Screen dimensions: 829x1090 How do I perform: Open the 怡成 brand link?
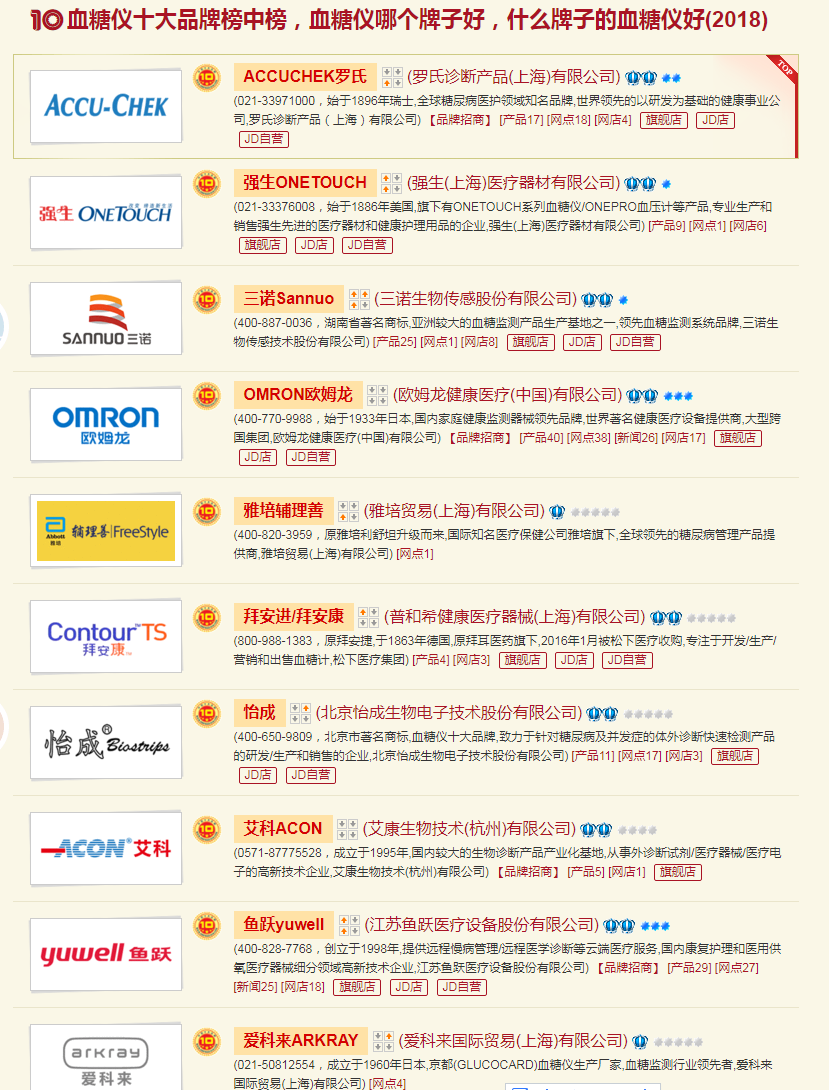[x=259, y=712]
